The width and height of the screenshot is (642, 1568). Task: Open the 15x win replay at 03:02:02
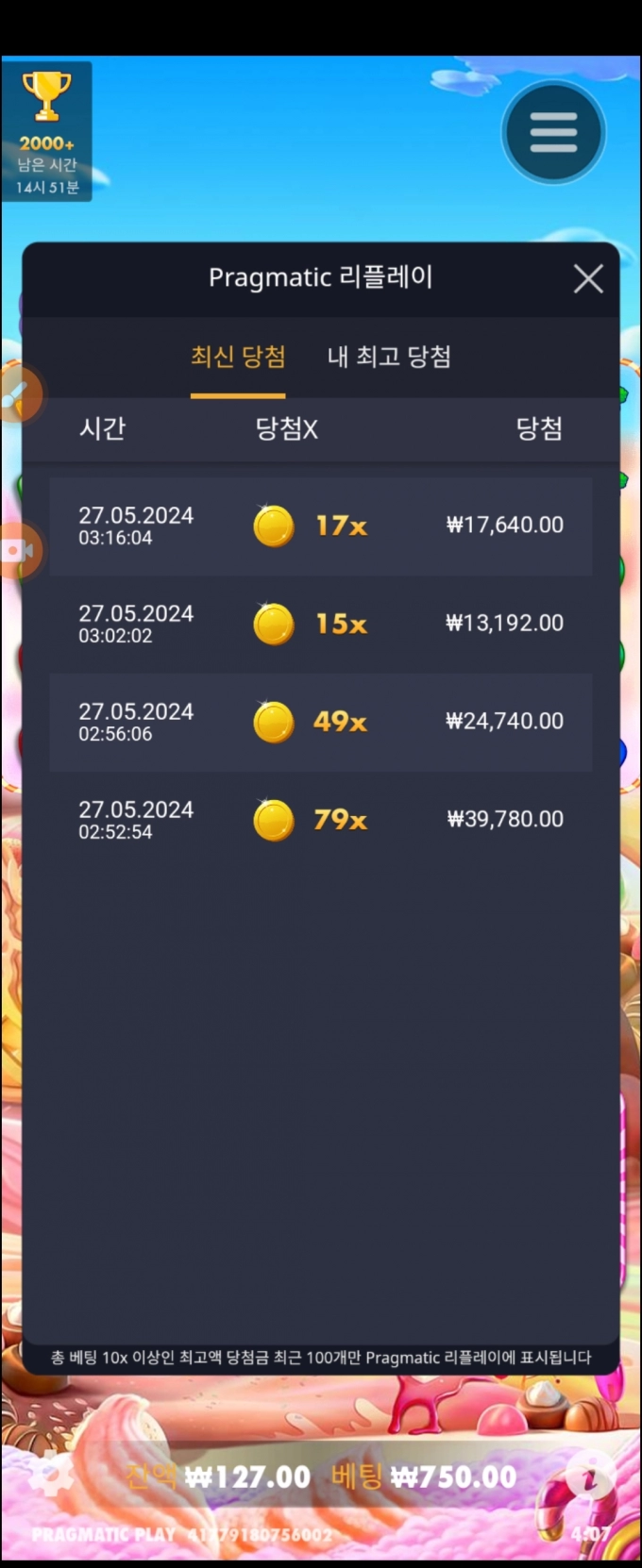pyautogui.click(x=321, y=624)
